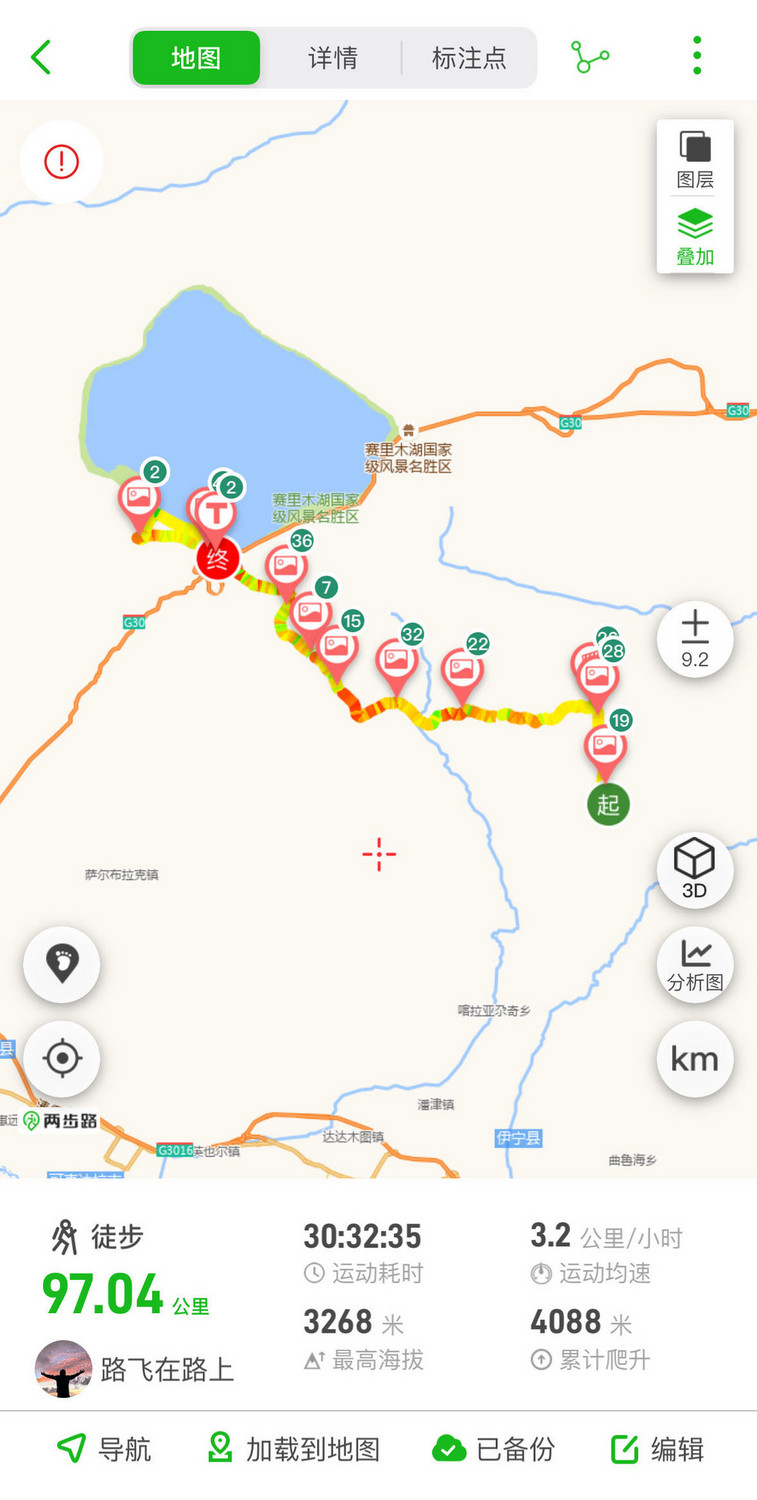Start 导航 navigation for this track

click(104, 1449)
